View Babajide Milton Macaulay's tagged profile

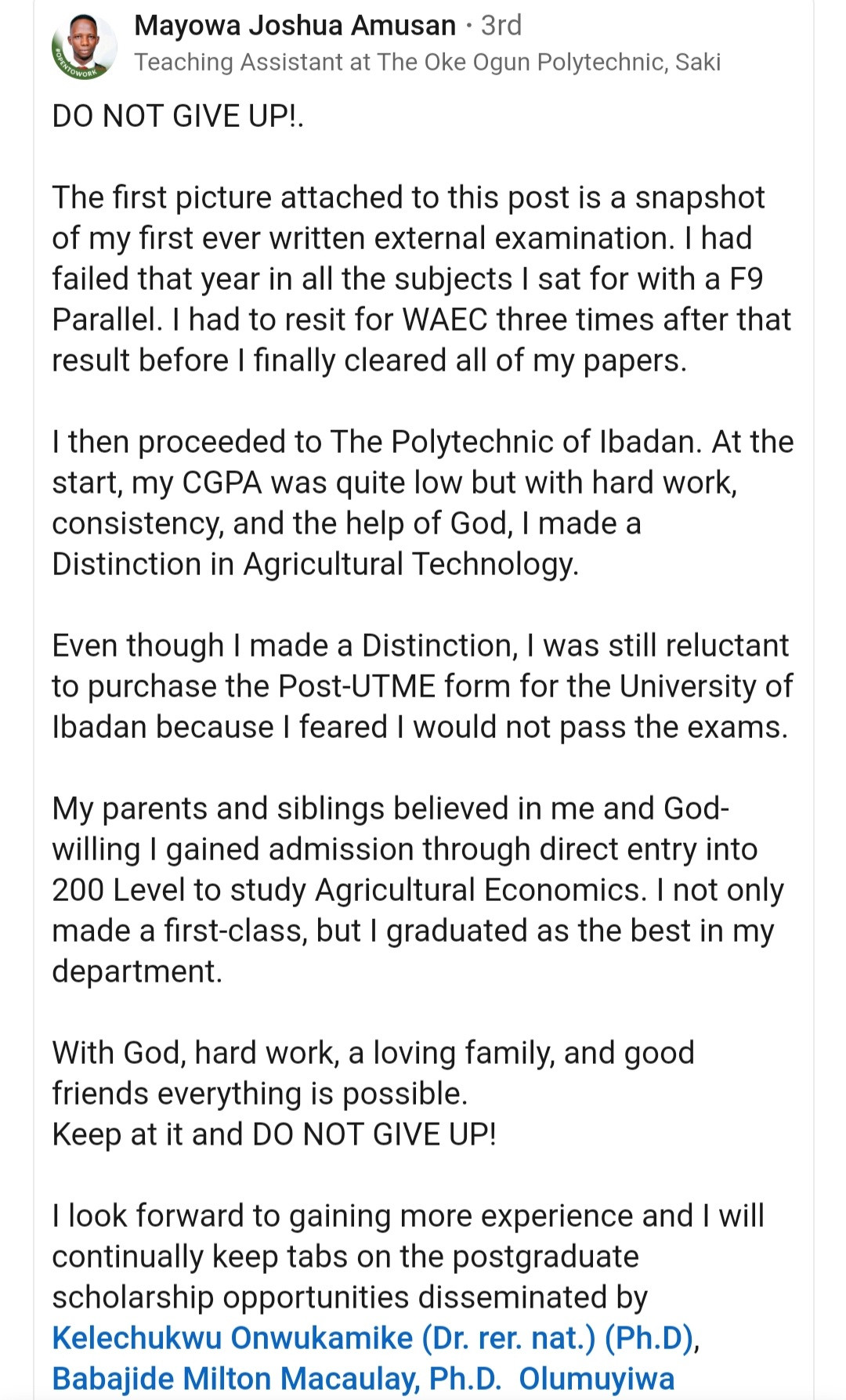(277, 1379)
